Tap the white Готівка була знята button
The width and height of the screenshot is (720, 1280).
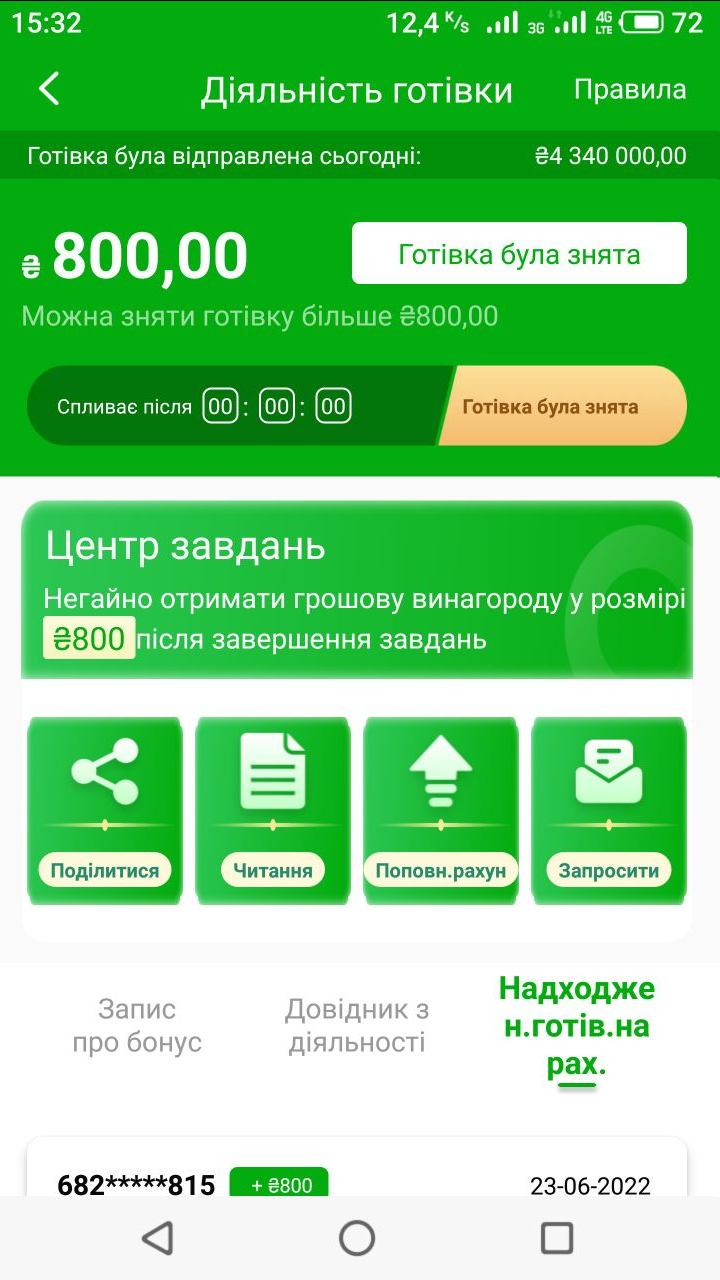click(x=519, y=254)
